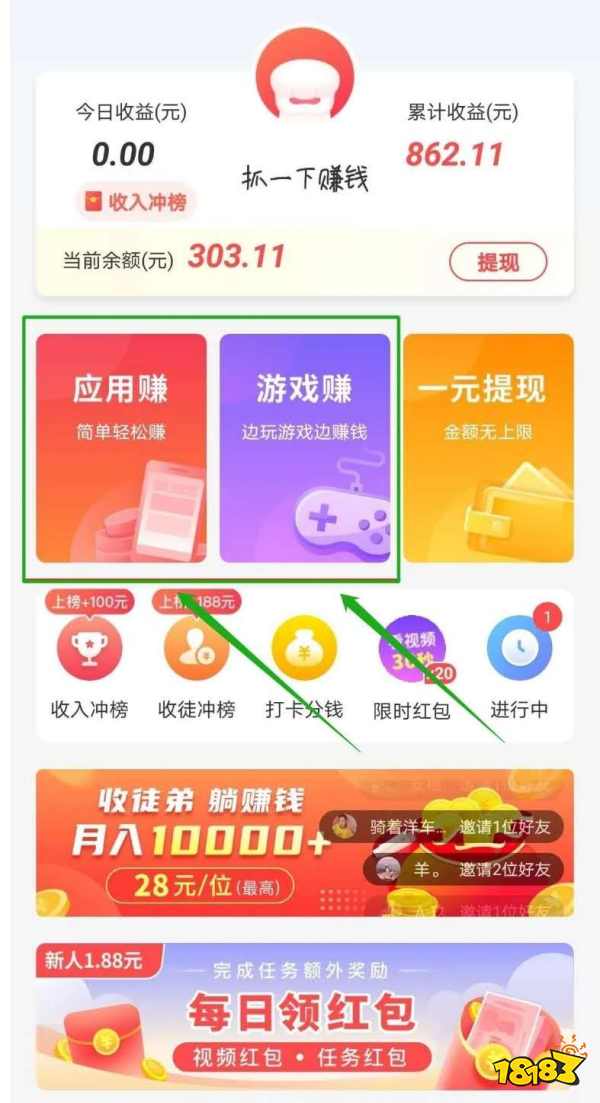
Task: Tap the 提现 withdraw button
Action: pos(498,263)
